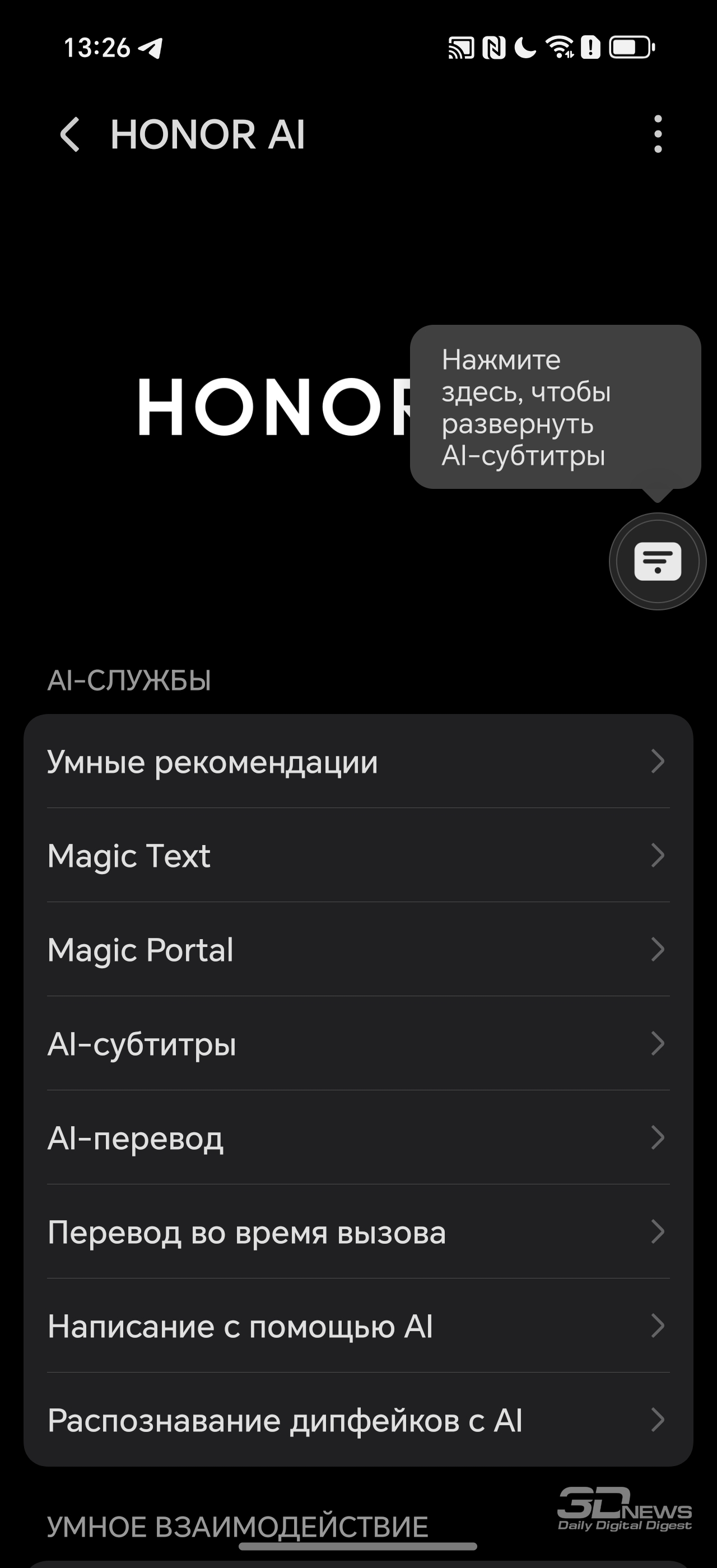Open Написание с помощью AI
The width and height of the screenshot is (717, 1568).
tap(358, 1326)
